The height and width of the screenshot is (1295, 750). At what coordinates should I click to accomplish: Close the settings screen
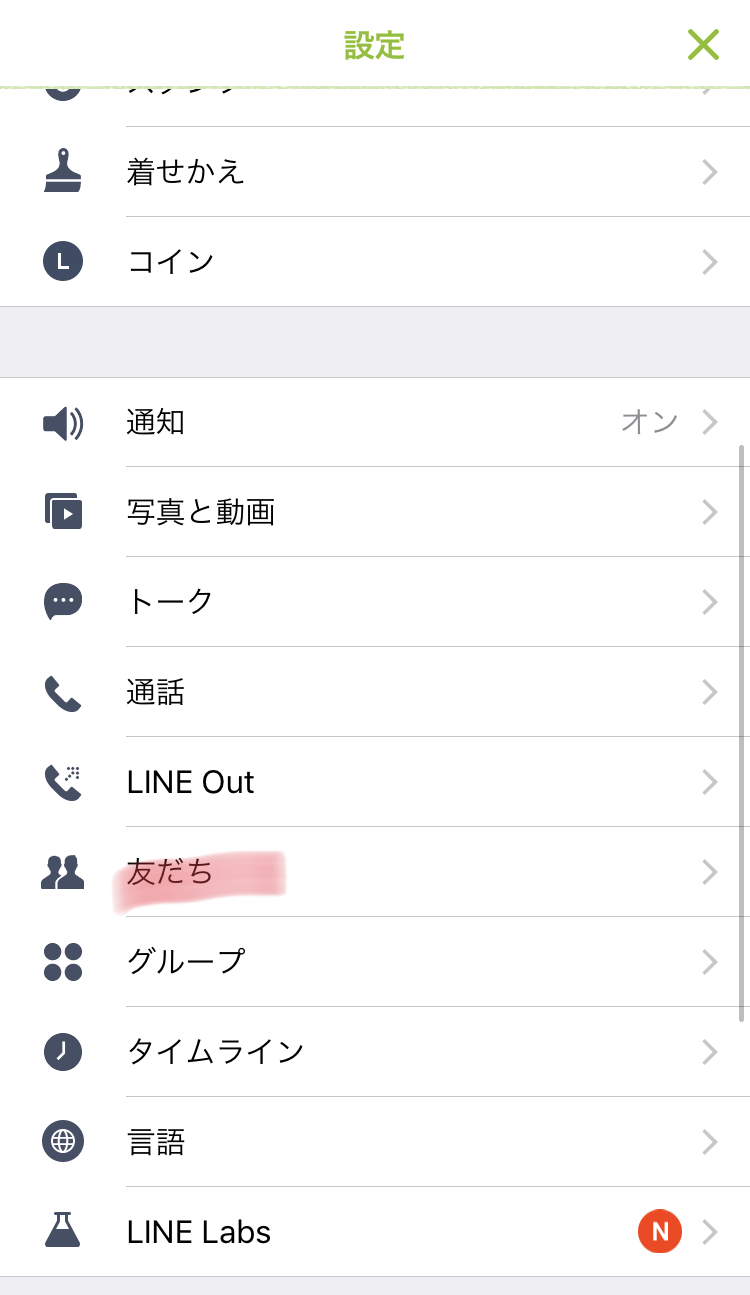point(703,45)
